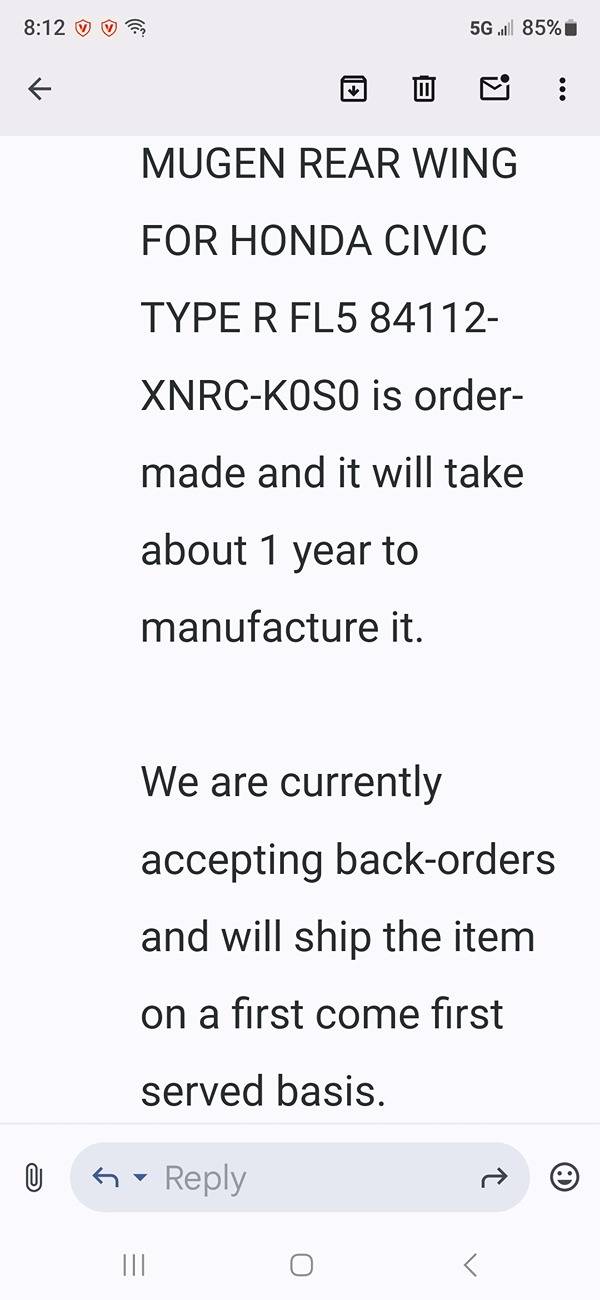Viewport: 600px width, 1300px height.
Task: Open the overflow menu
Action: (562, 89)
